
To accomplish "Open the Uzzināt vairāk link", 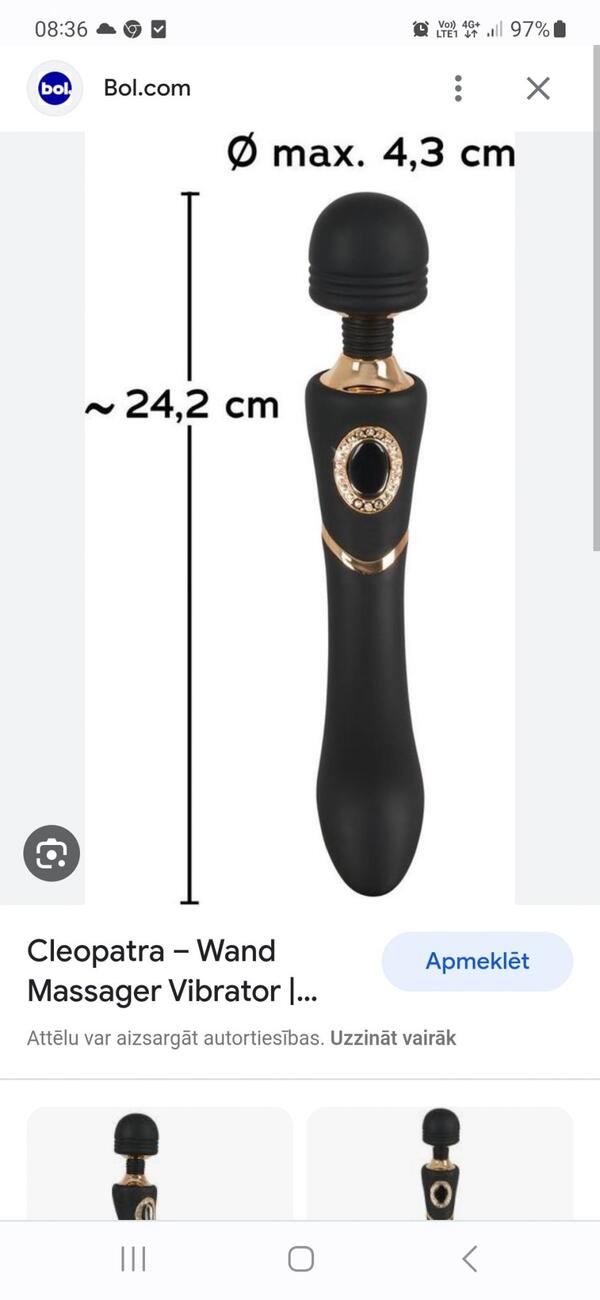I will point(393,1038).
